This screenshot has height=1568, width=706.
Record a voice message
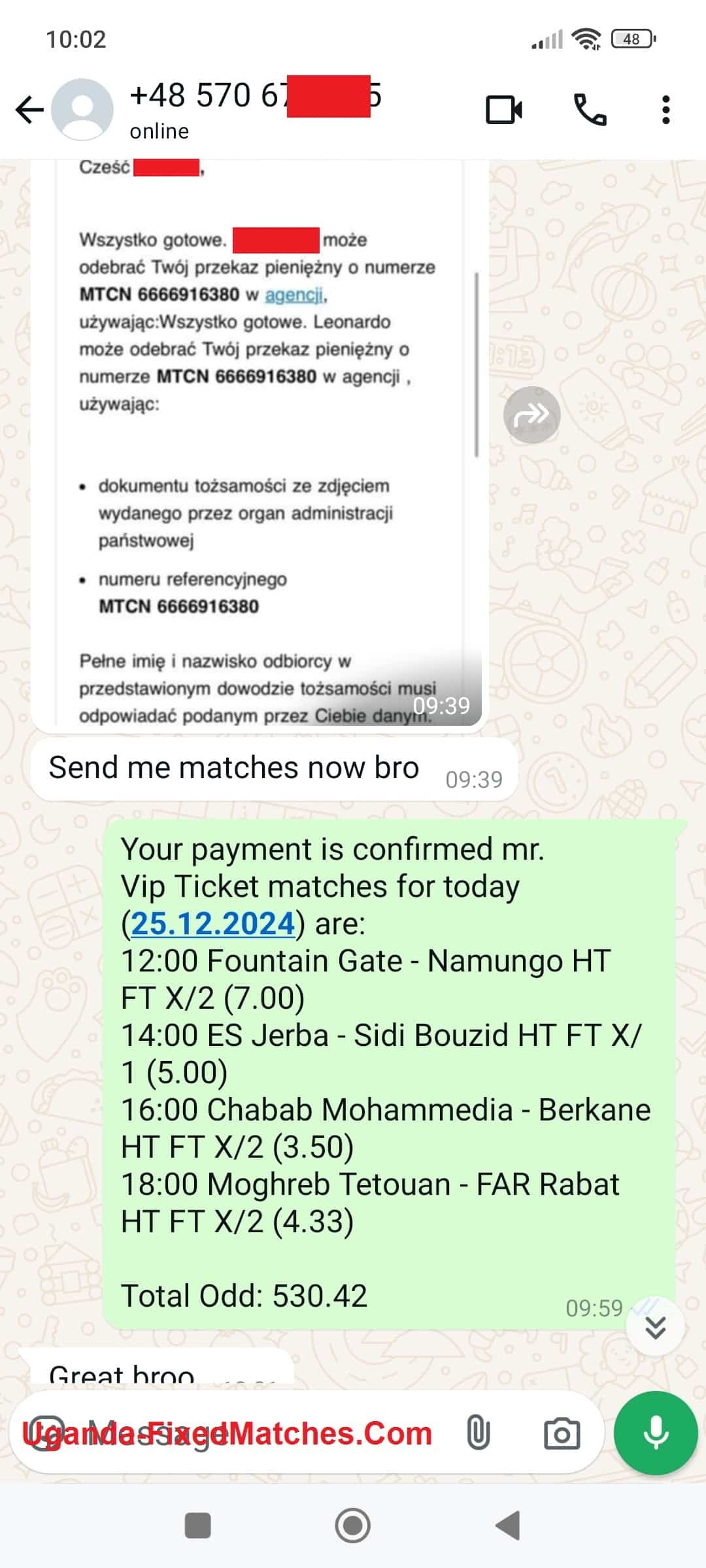(655, 1433)
